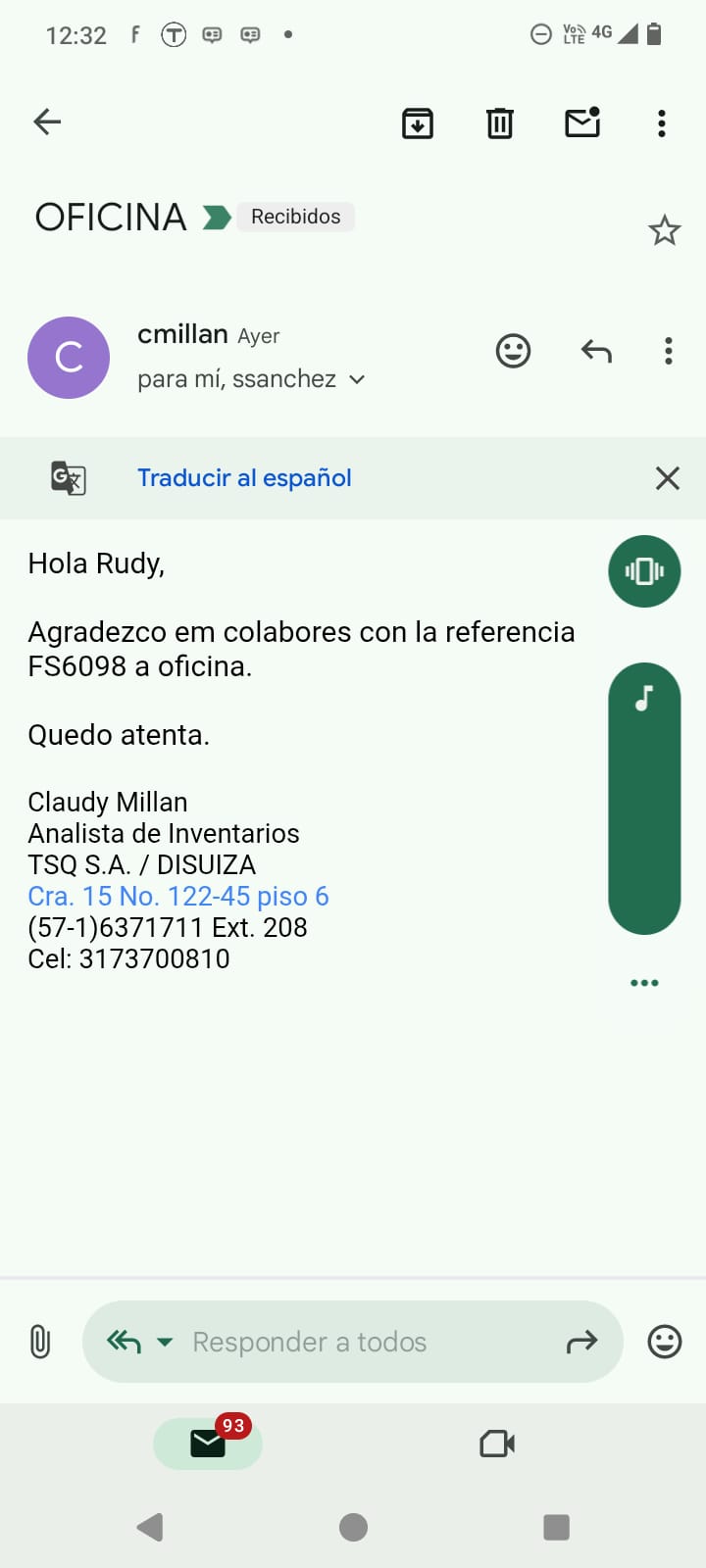This screenshot has width=706, height=1568.
Task: Open message options next to reply arrow
Action: coord(669,351)
